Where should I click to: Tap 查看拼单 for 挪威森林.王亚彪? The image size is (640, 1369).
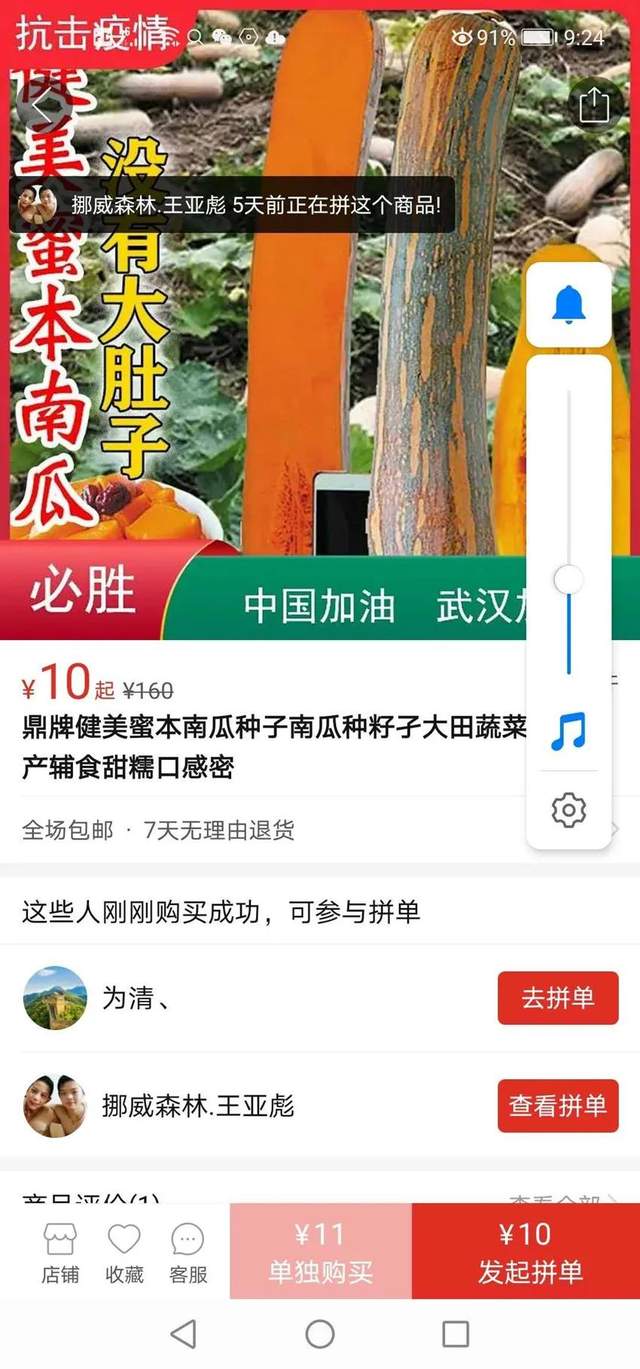pyautogui.click(x=558, y=1105)
